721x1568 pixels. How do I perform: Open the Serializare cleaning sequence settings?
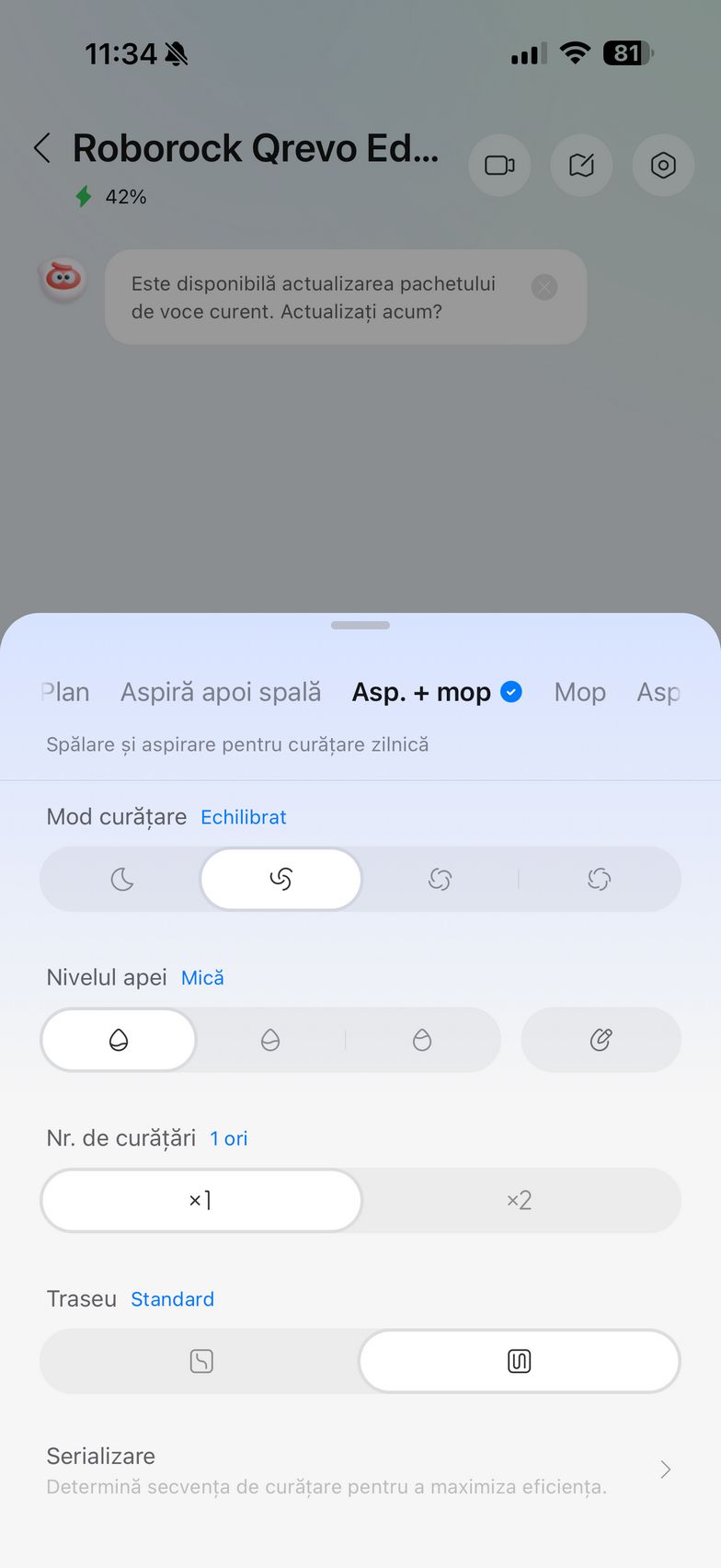click(359, 1470)
